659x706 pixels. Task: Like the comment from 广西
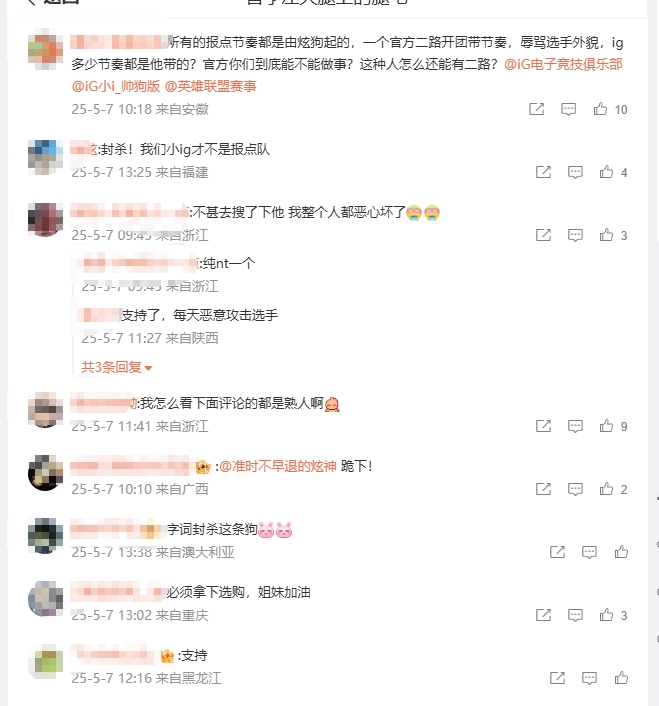point(606,489)
